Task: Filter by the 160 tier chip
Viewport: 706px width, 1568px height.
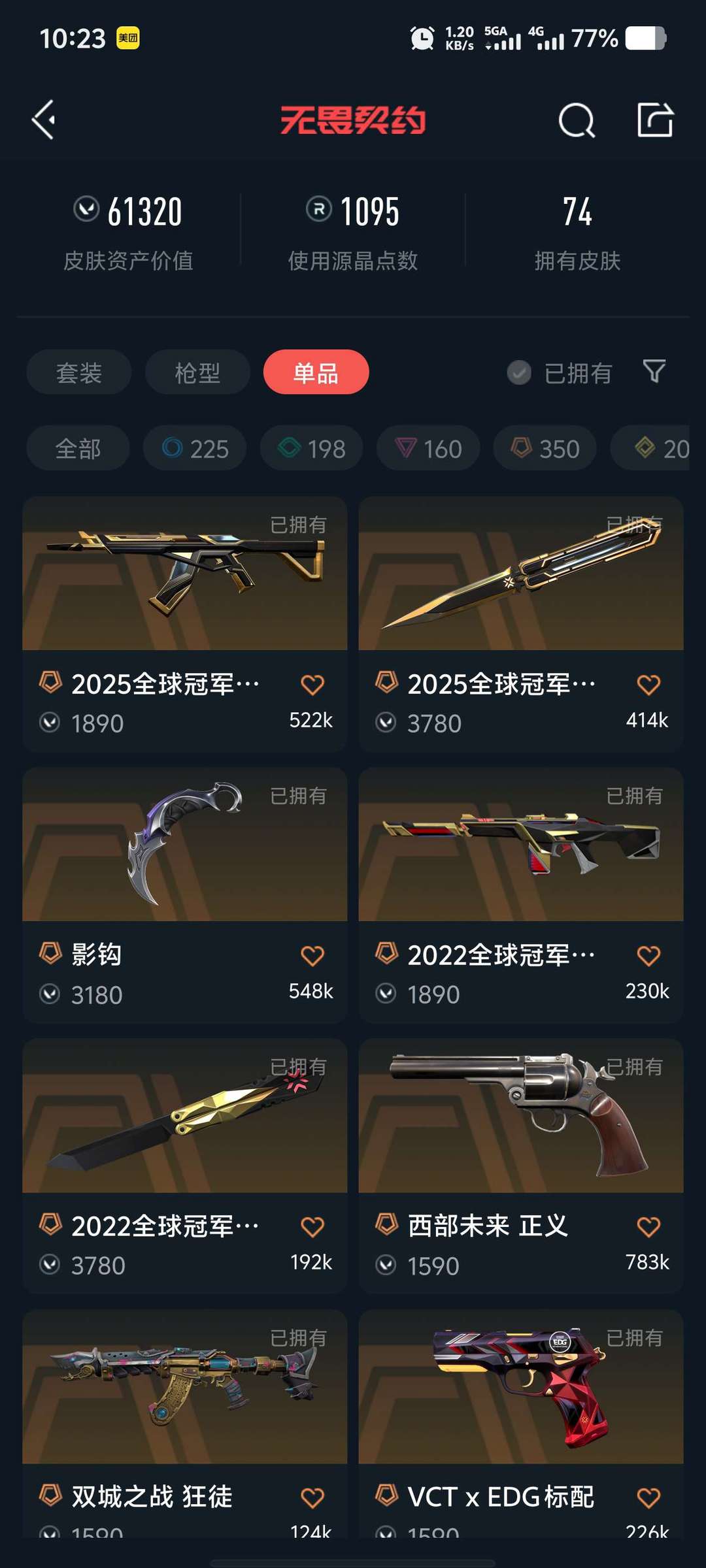Action: pyautogui.click(x=428, y=448)
